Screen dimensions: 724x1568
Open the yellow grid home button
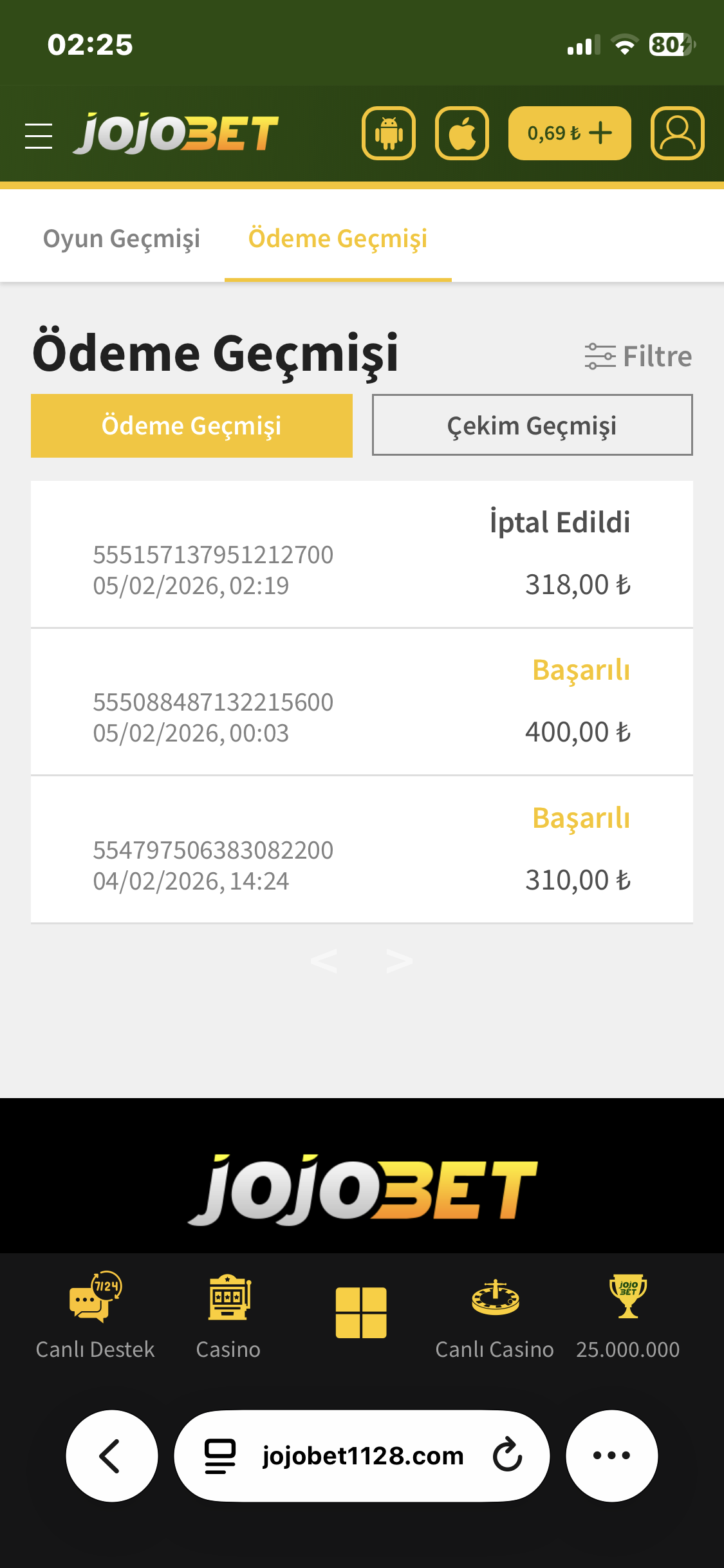point(361,1313)
